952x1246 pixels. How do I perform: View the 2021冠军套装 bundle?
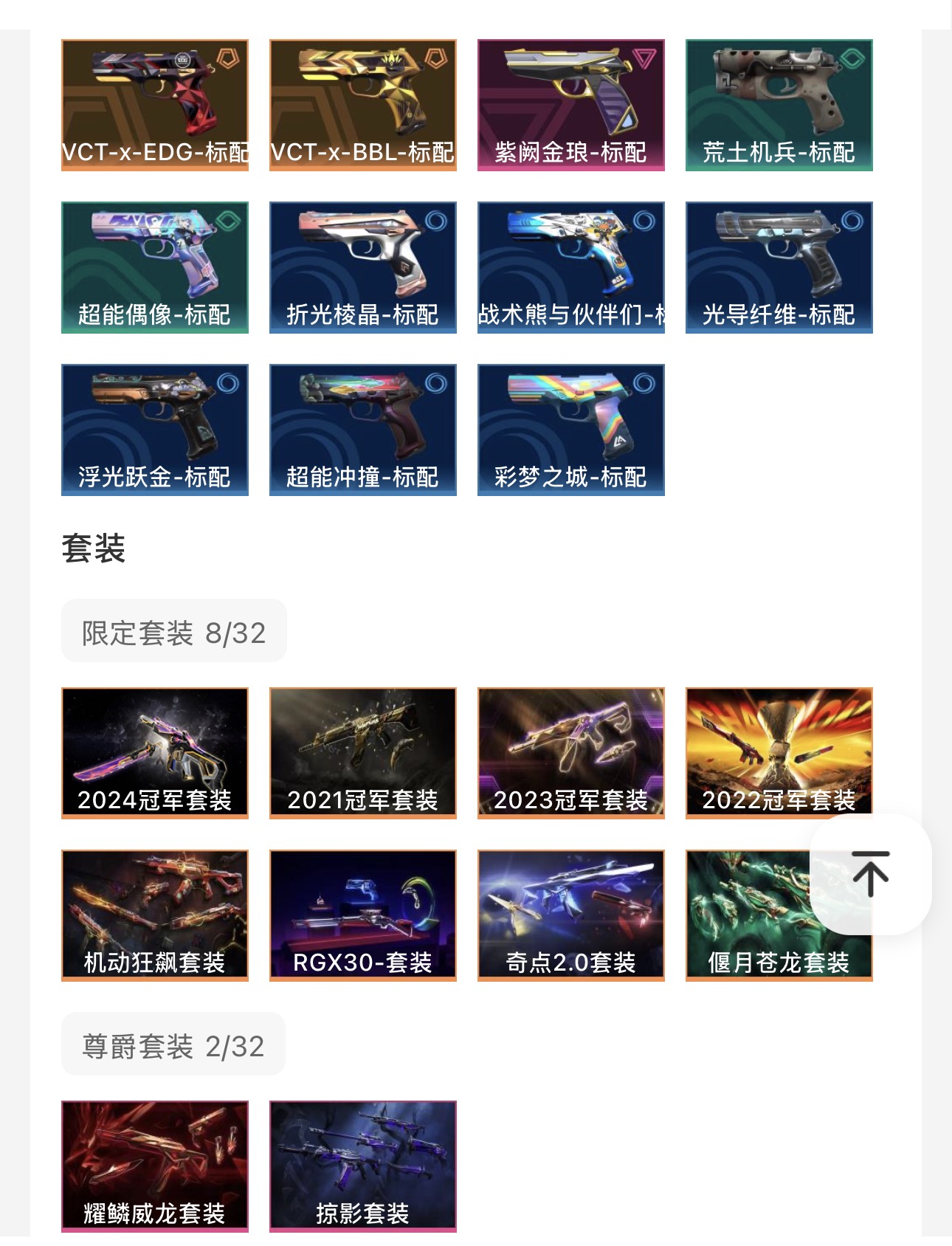tap(363, 753)
